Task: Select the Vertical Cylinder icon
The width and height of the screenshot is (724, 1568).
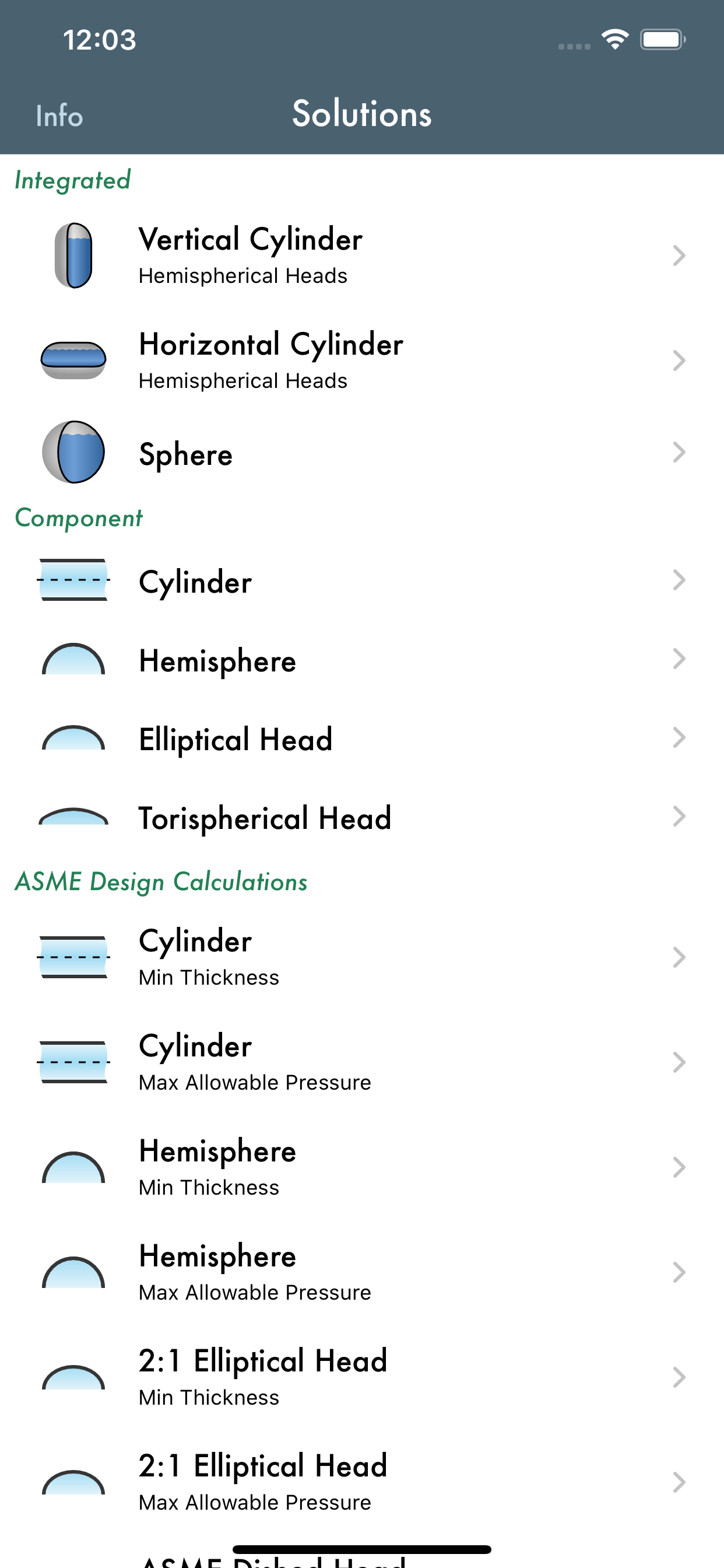Action: coord(73,256)
